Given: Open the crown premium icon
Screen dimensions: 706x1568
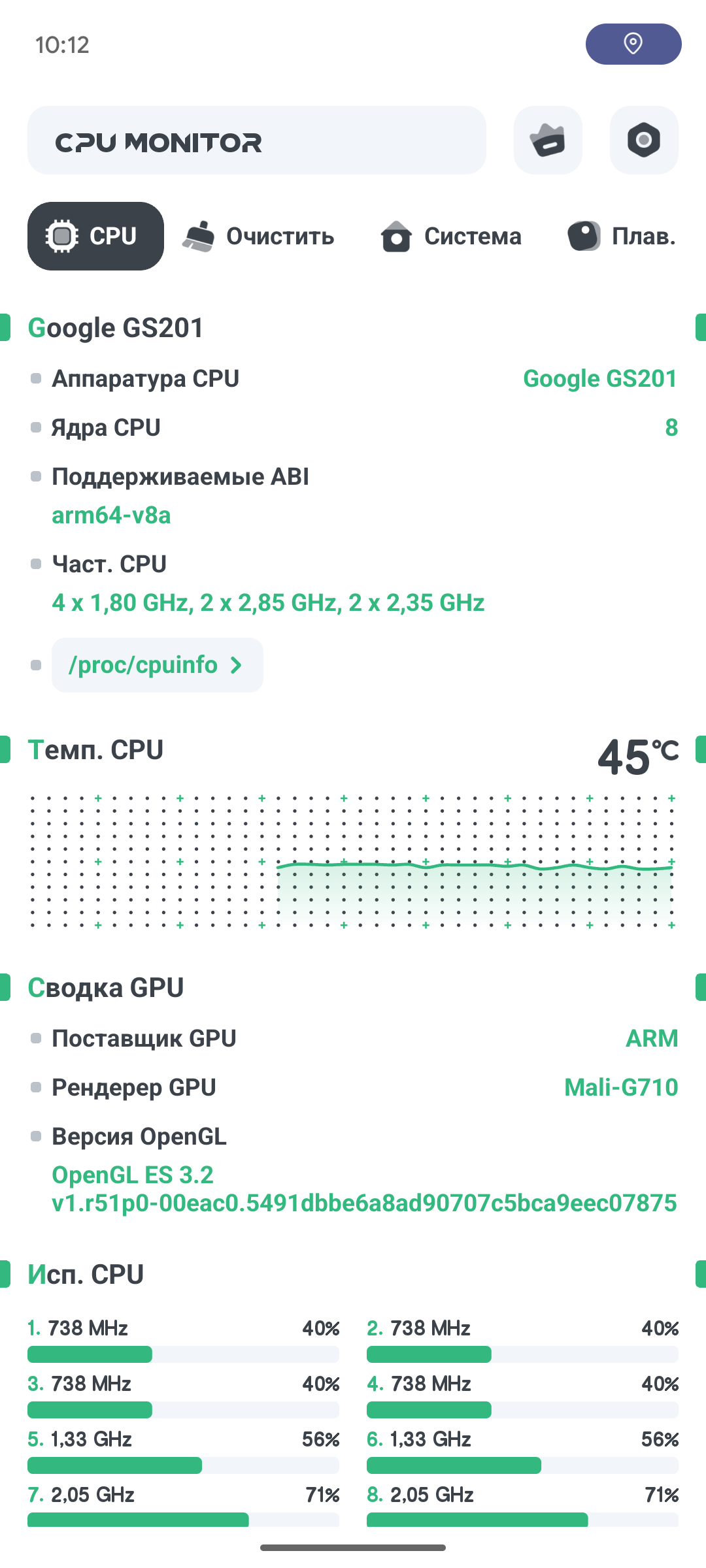Looking at the screenshot, I should [x=548, y=140].
